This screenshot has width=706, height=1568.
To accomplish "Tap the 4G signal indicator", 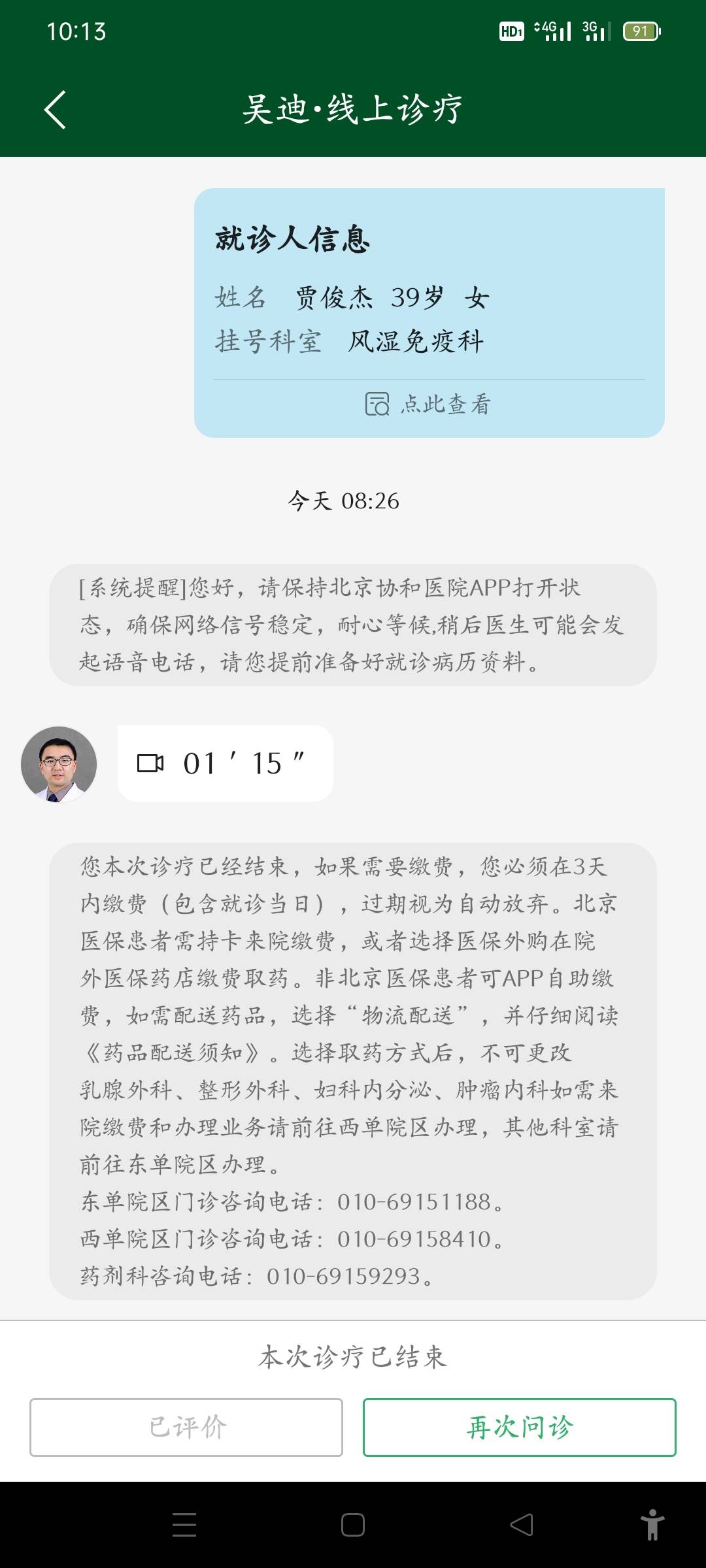I will (552, 29).
